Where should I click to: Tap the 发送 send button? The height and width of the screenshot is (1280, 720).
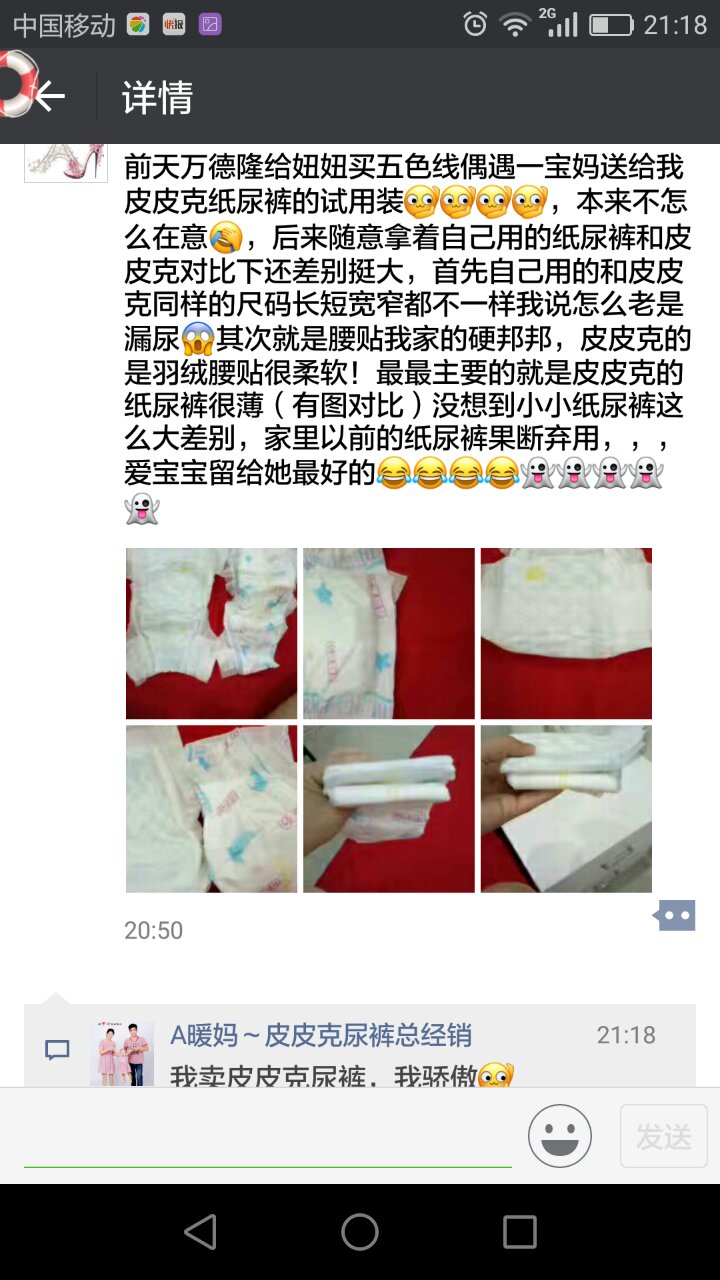(664, 1136)
